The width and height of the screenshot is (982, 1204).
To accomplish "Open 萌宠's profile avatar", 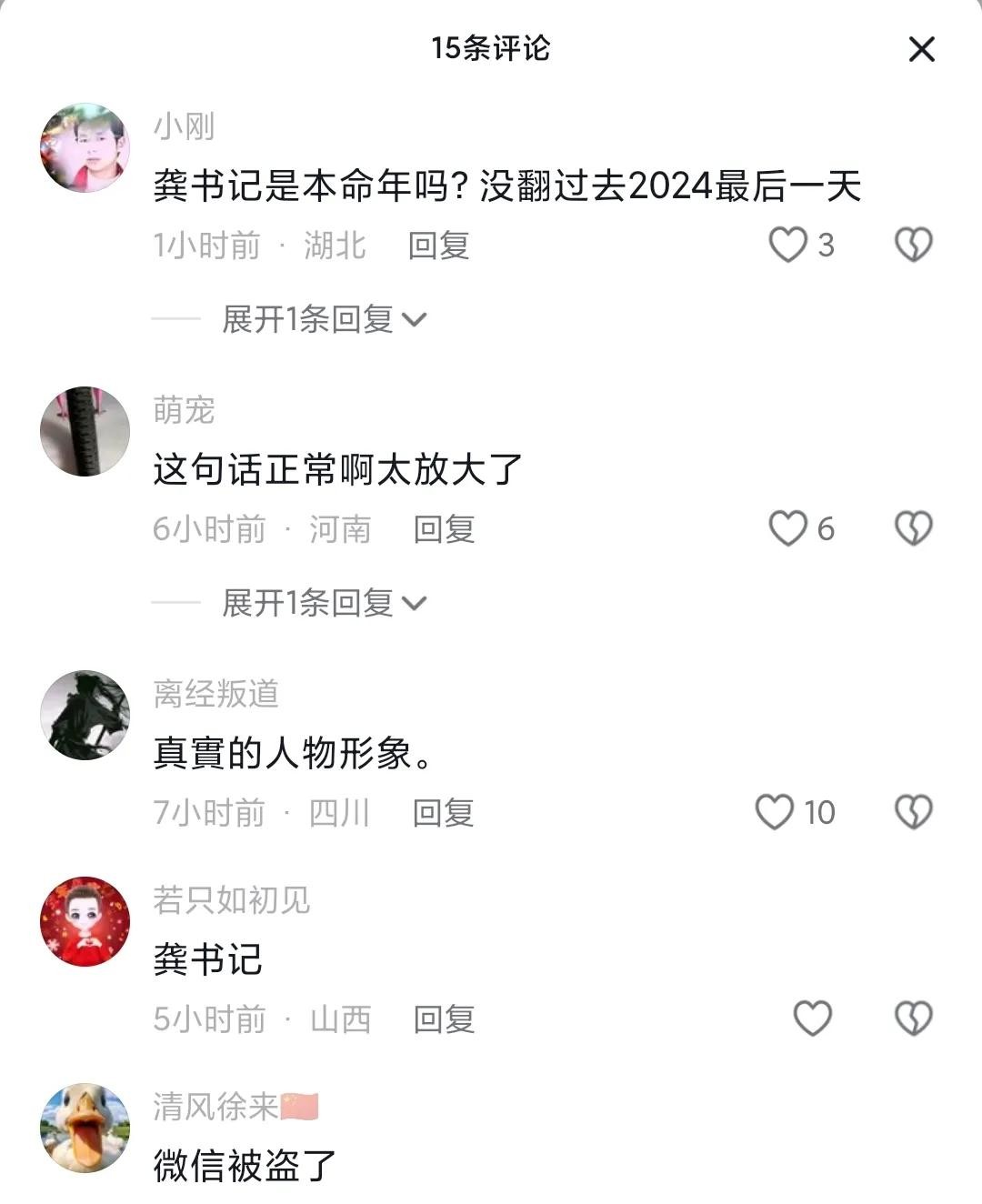I will 85,431.
